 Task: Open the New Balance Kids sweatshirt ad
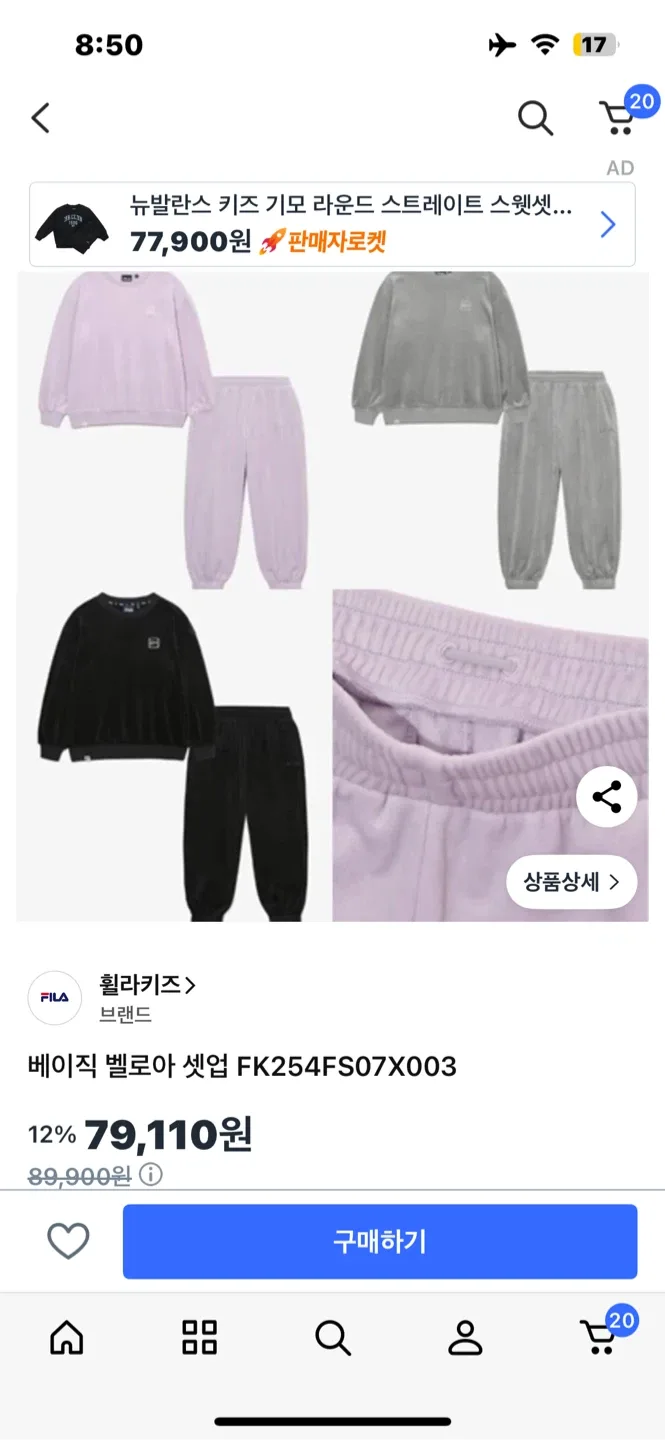pyautogui.click(x=332, y=225)
